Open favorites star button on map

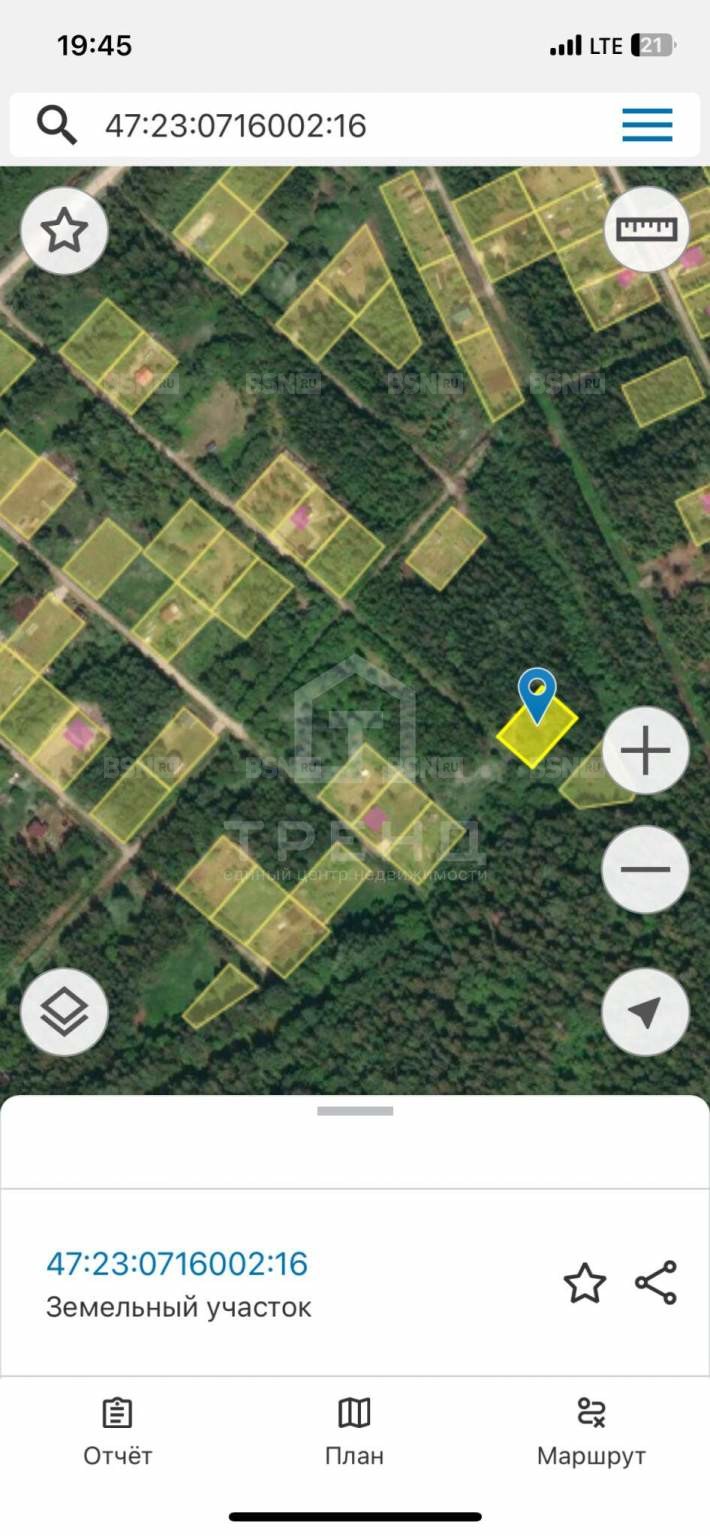pos(64,231)
